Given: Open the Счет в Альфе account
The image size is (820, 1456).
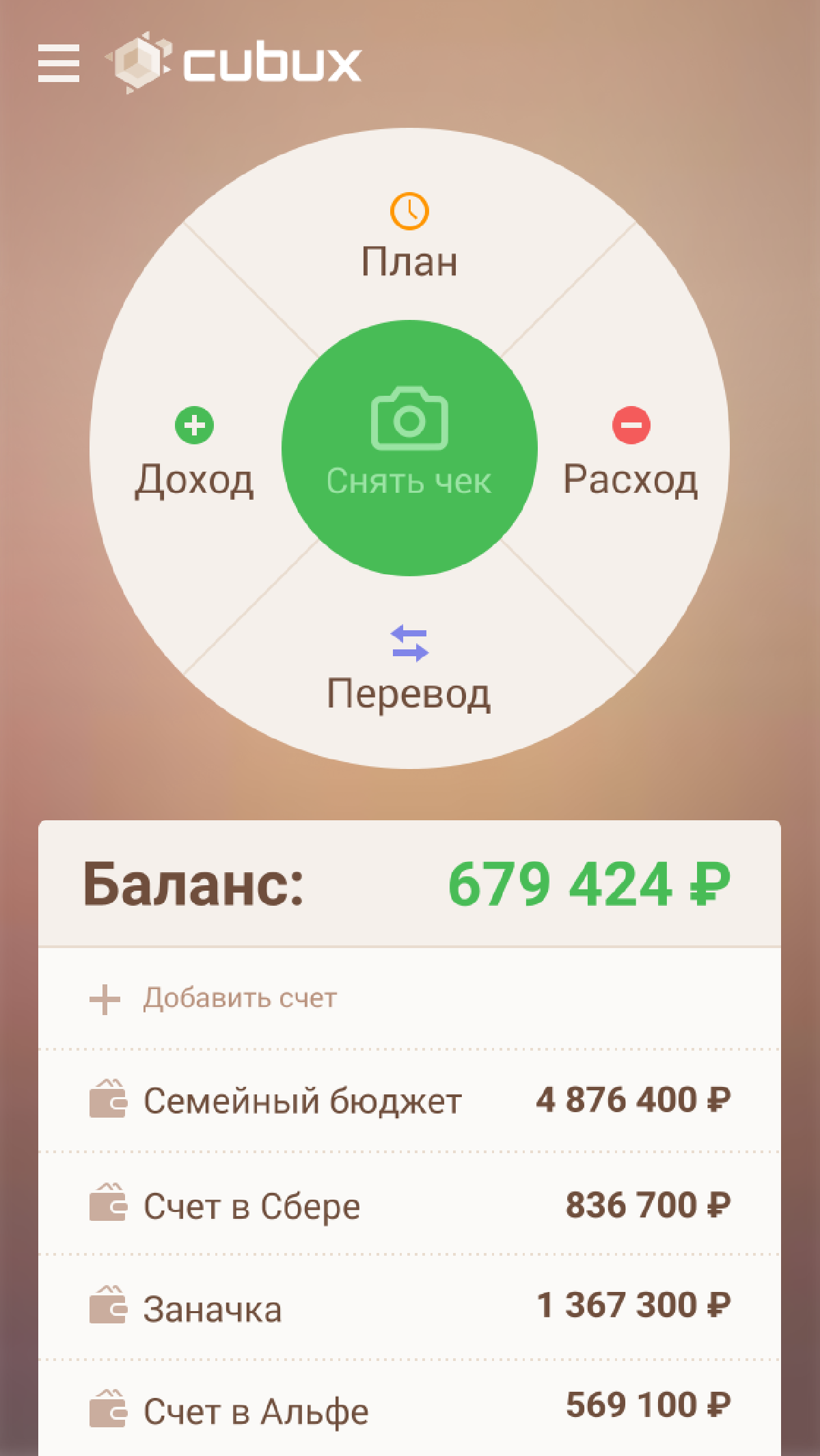Looking at the screenshot, I should pos(409,1410).
